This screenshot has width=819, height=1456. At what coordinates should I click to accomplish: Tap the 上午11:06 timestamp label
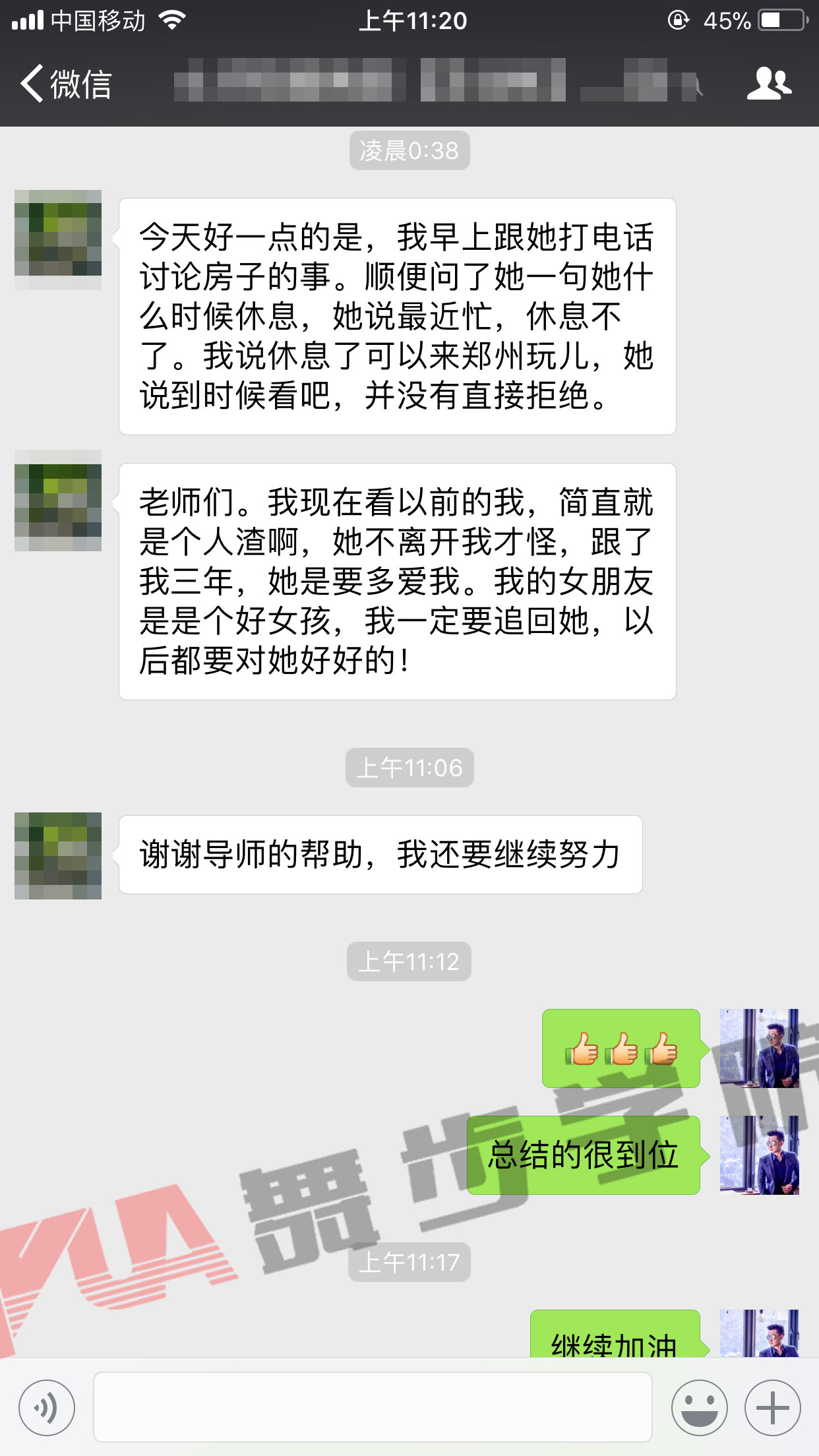point(409,768)
